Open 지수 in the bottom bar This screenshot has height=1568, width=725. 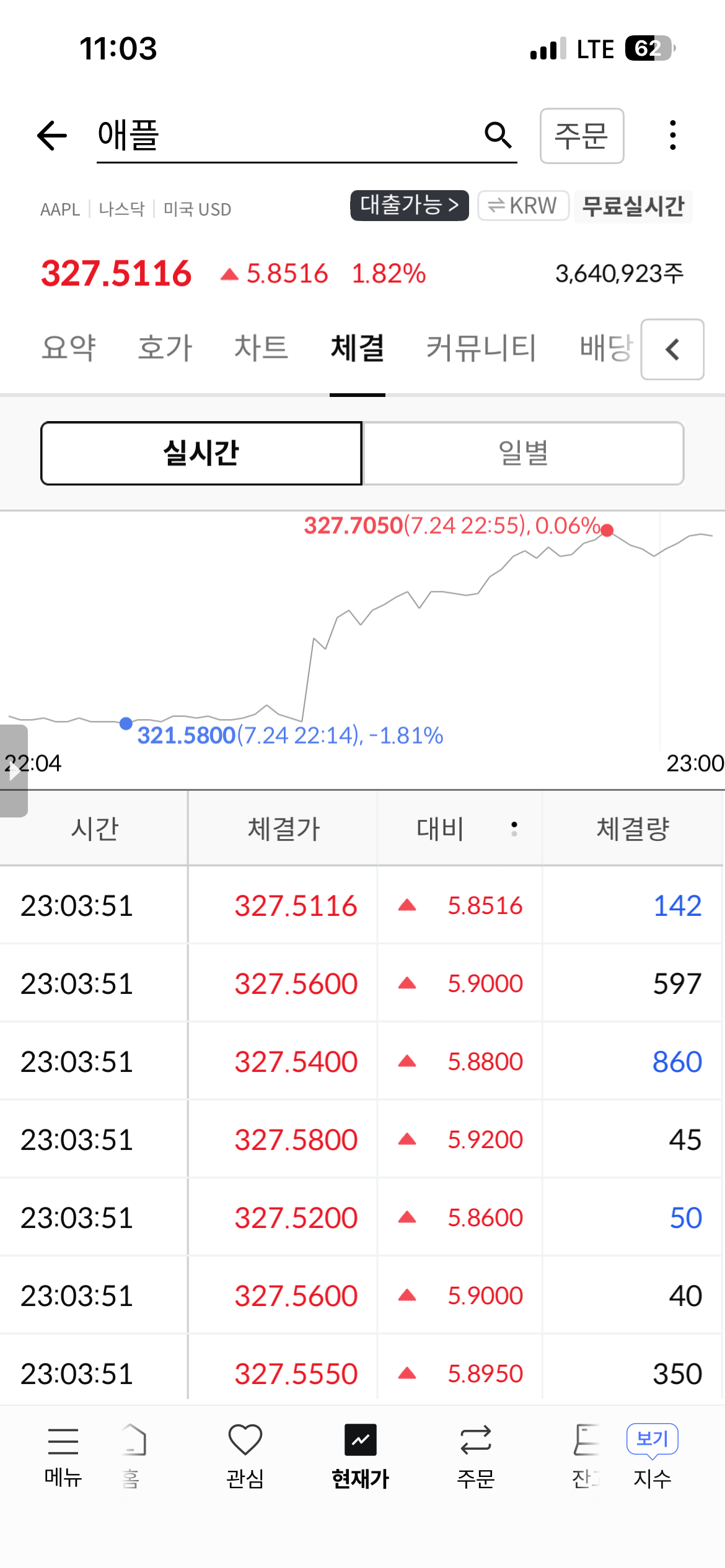click(x=652, y=1457)
